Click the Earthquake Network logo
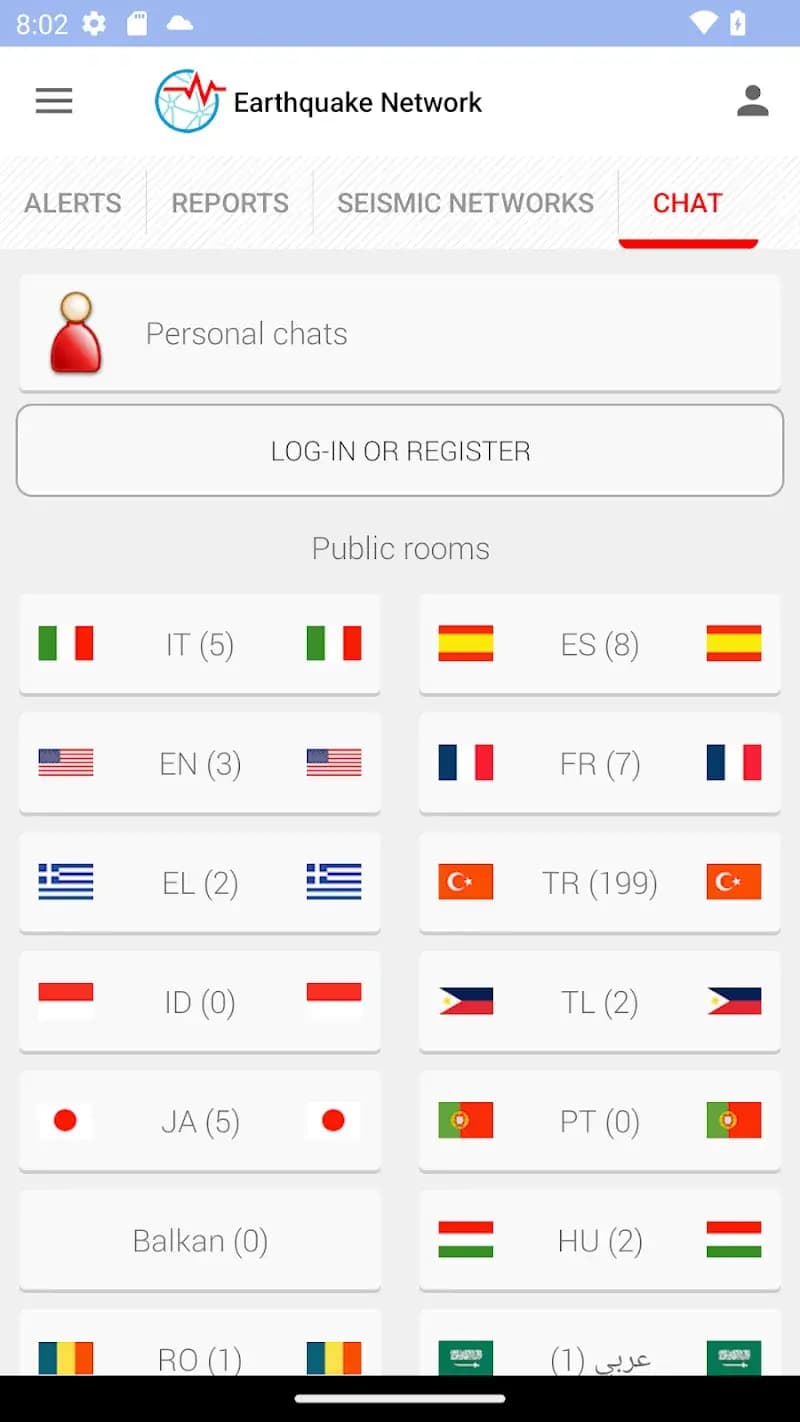Viewport: 800px width, 1422px height. click(187, 101)
